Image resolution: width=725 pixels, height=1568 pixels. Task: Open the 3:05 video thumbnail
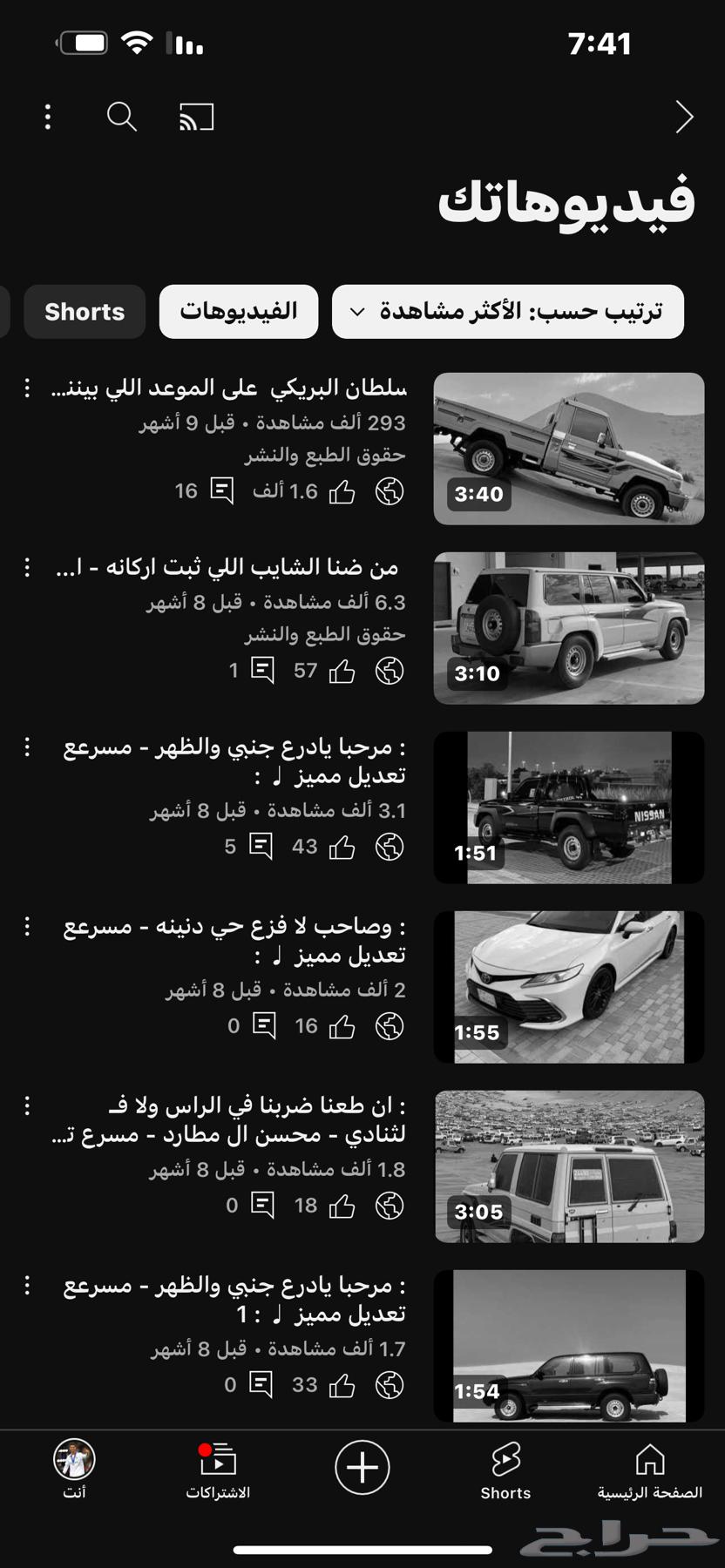[568, 1166]
